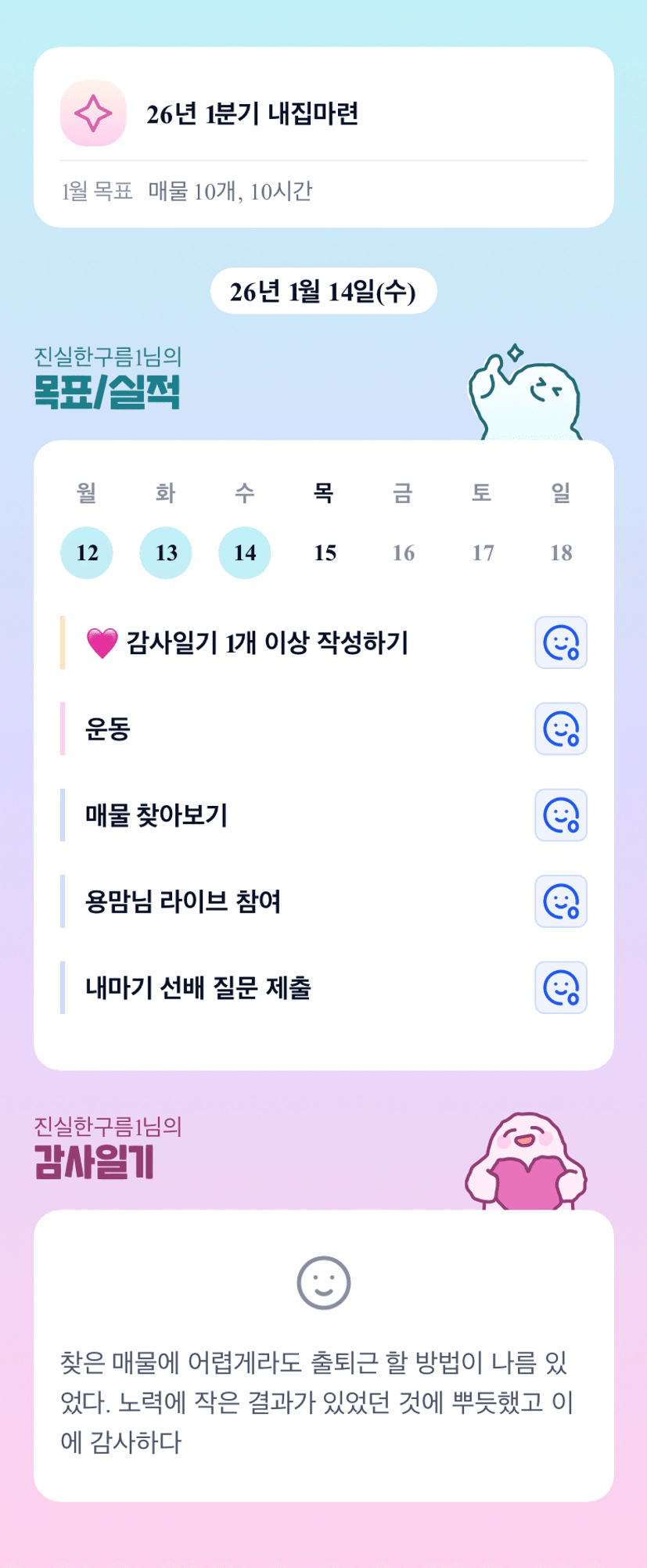This screenshot has width=647, height=1568.
Task: Select Friday the 16th in the week row
Action: (x=404, y=552)
